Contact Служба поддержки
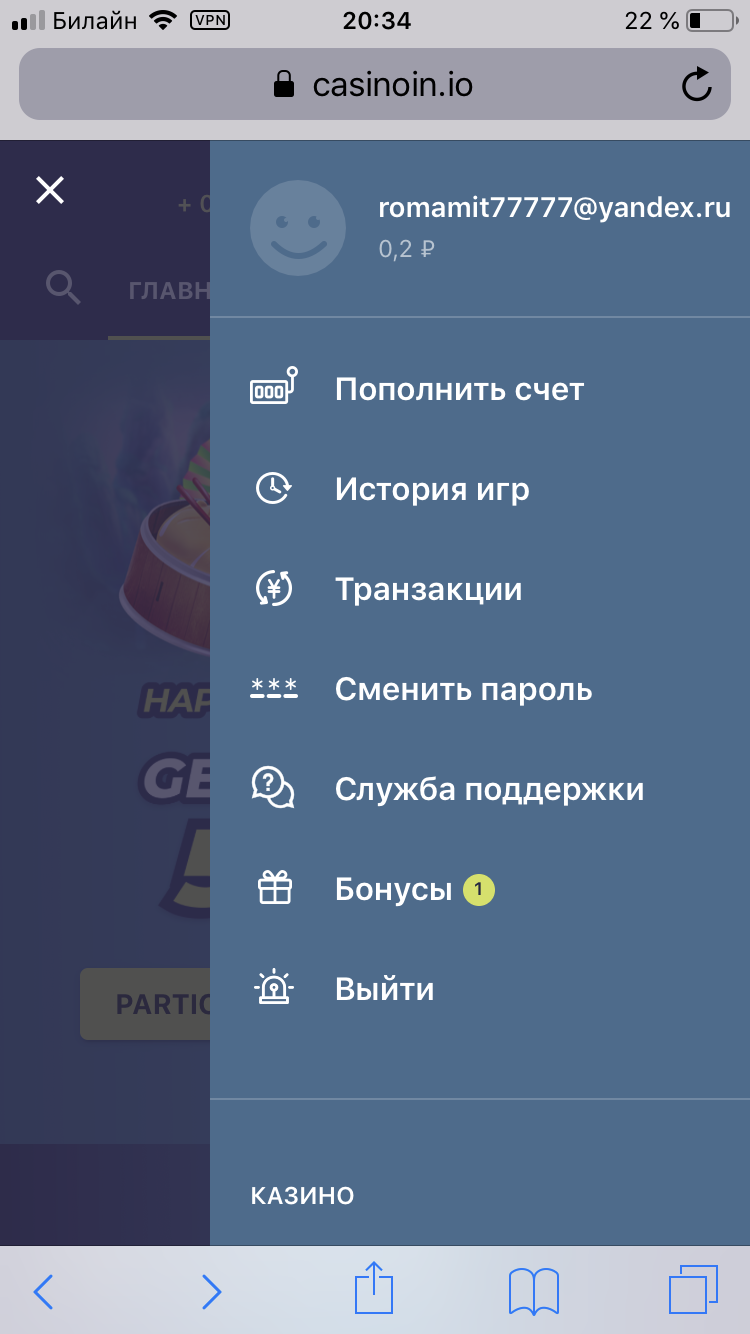Viewport: 750px width, 1334px height. [x=488, y=789]
